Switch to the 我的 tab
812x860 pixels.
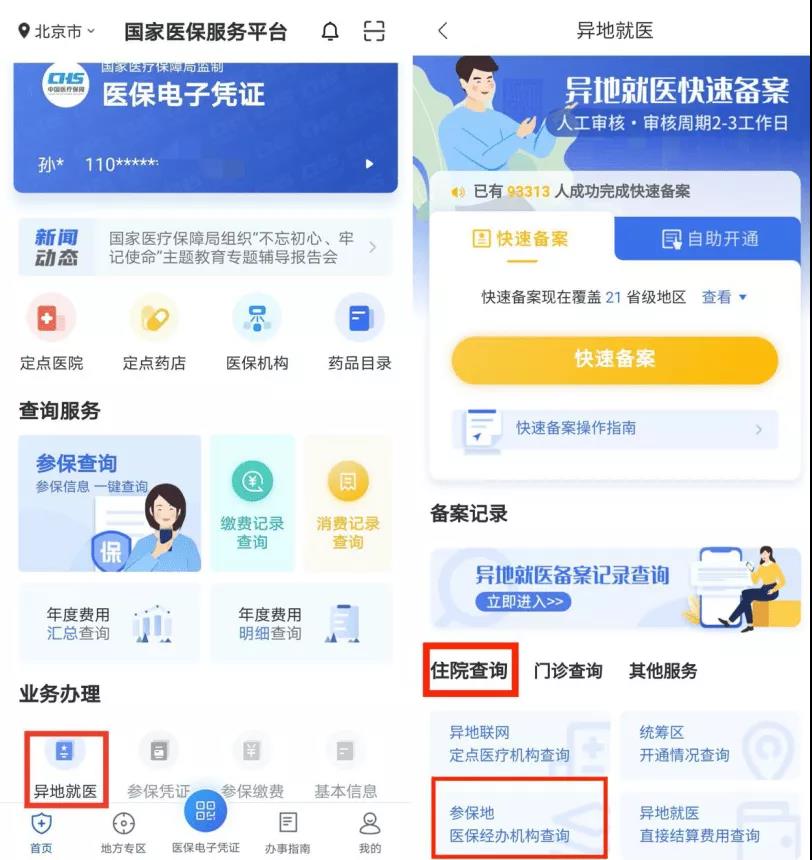pos(369,832)
